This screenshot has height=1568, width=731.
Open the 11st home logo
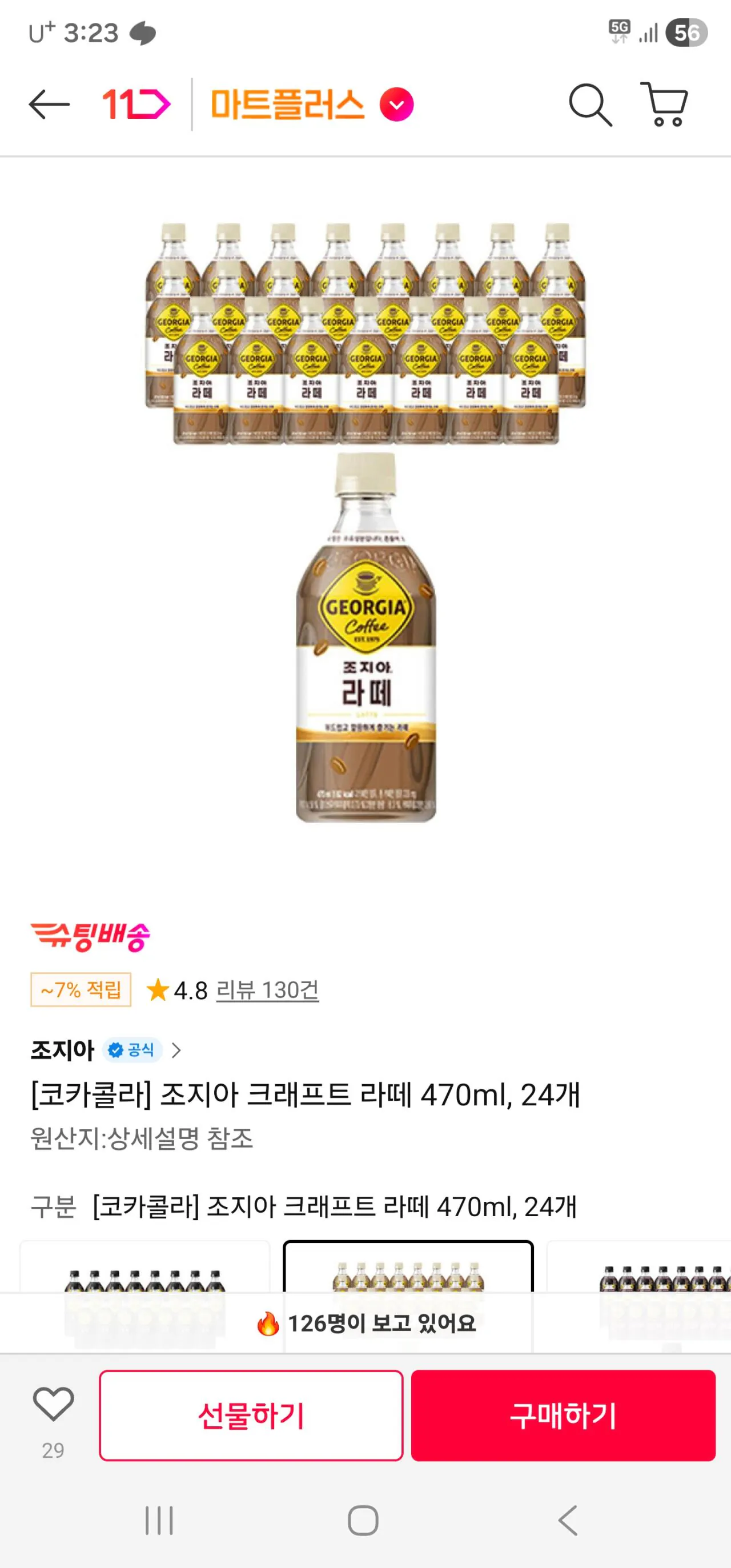coord(136,104)
